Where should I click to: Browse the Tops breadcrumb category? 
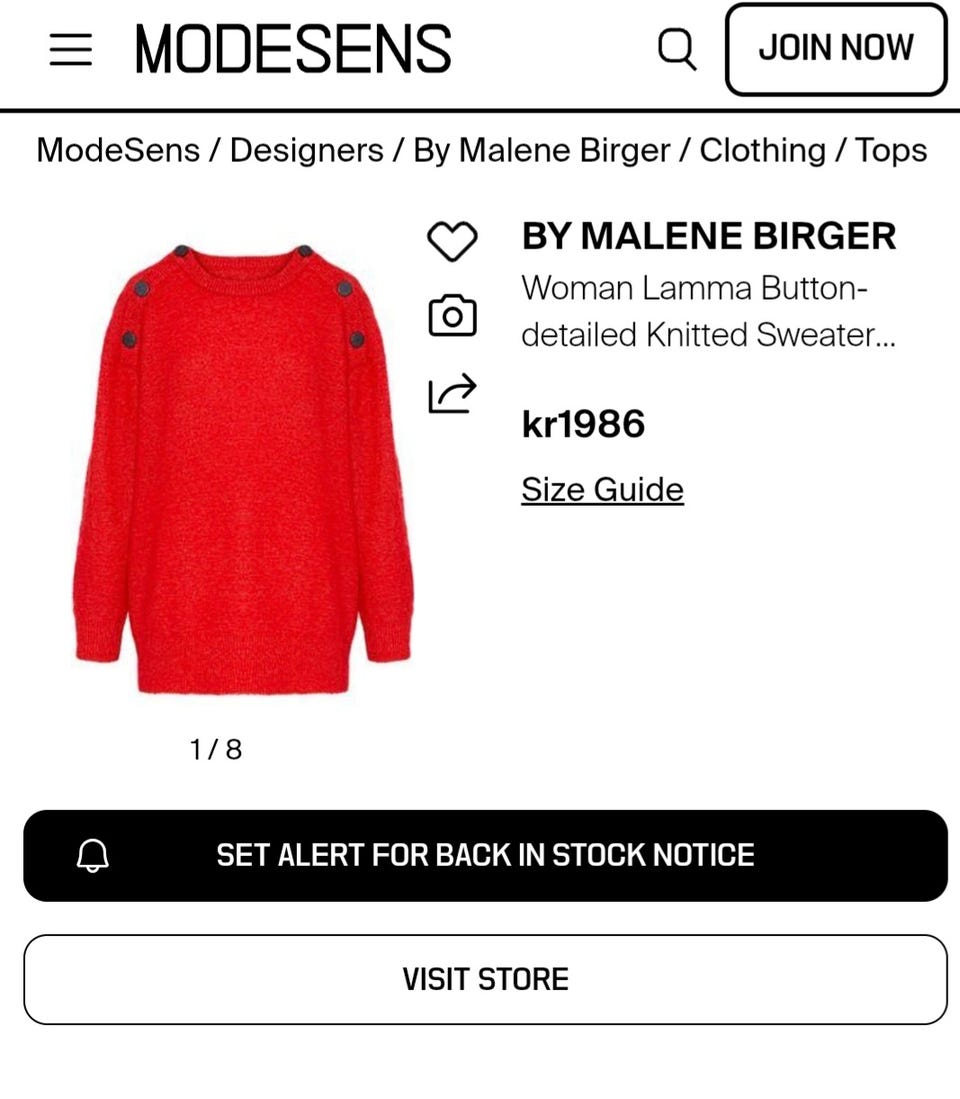coord(891,150)
